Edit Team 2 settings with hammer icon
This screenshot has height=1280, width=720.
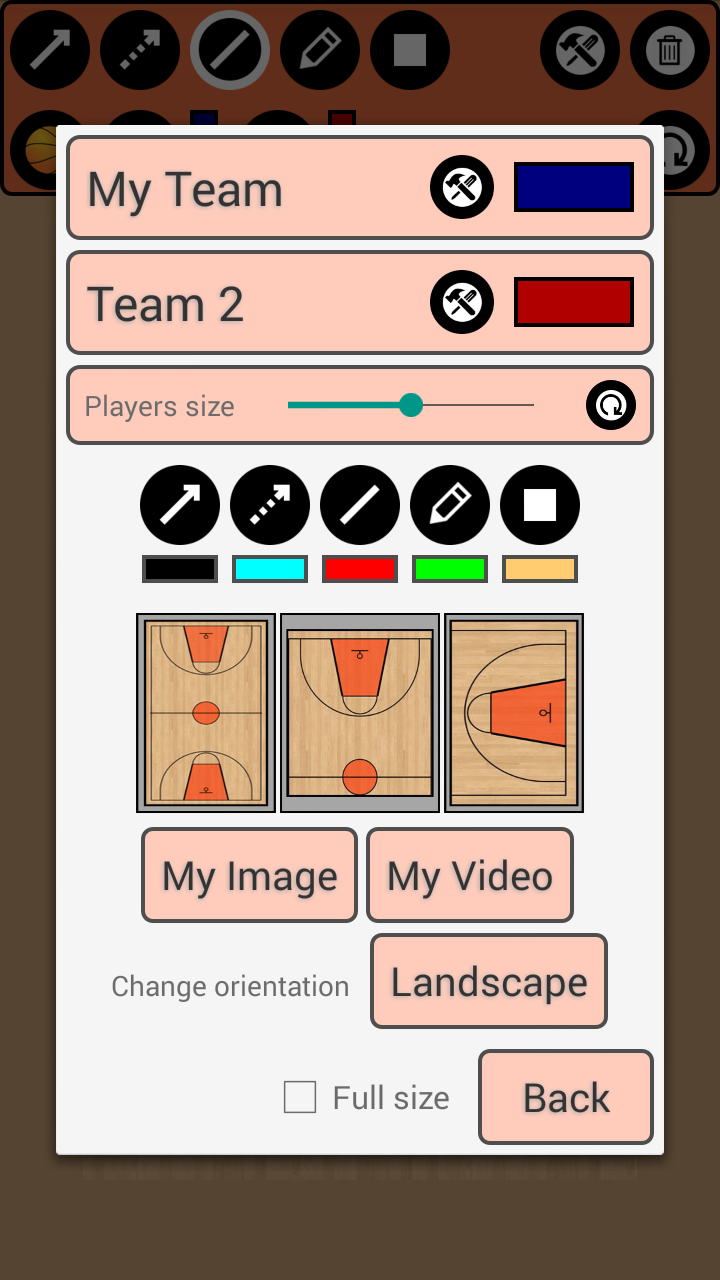[462, 302]
